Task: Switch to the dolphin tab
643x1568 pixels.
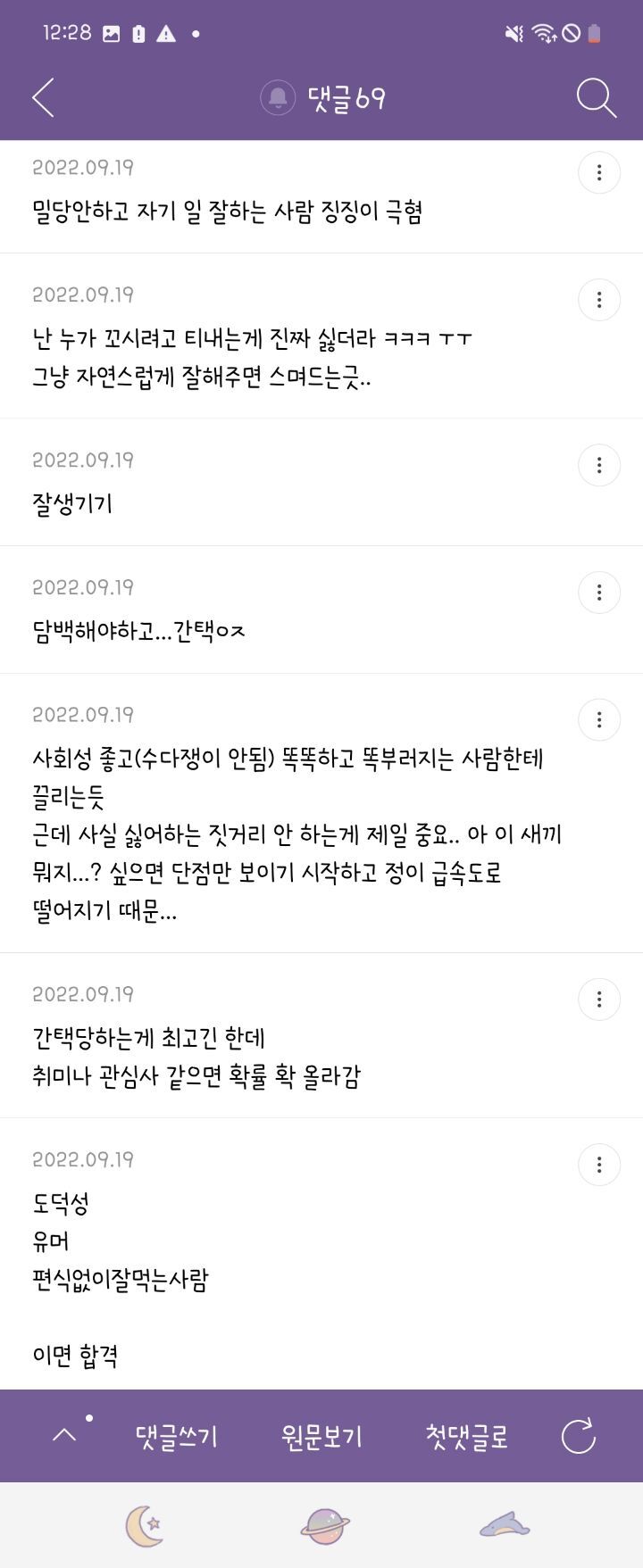Action: [x=505, y=1524]
